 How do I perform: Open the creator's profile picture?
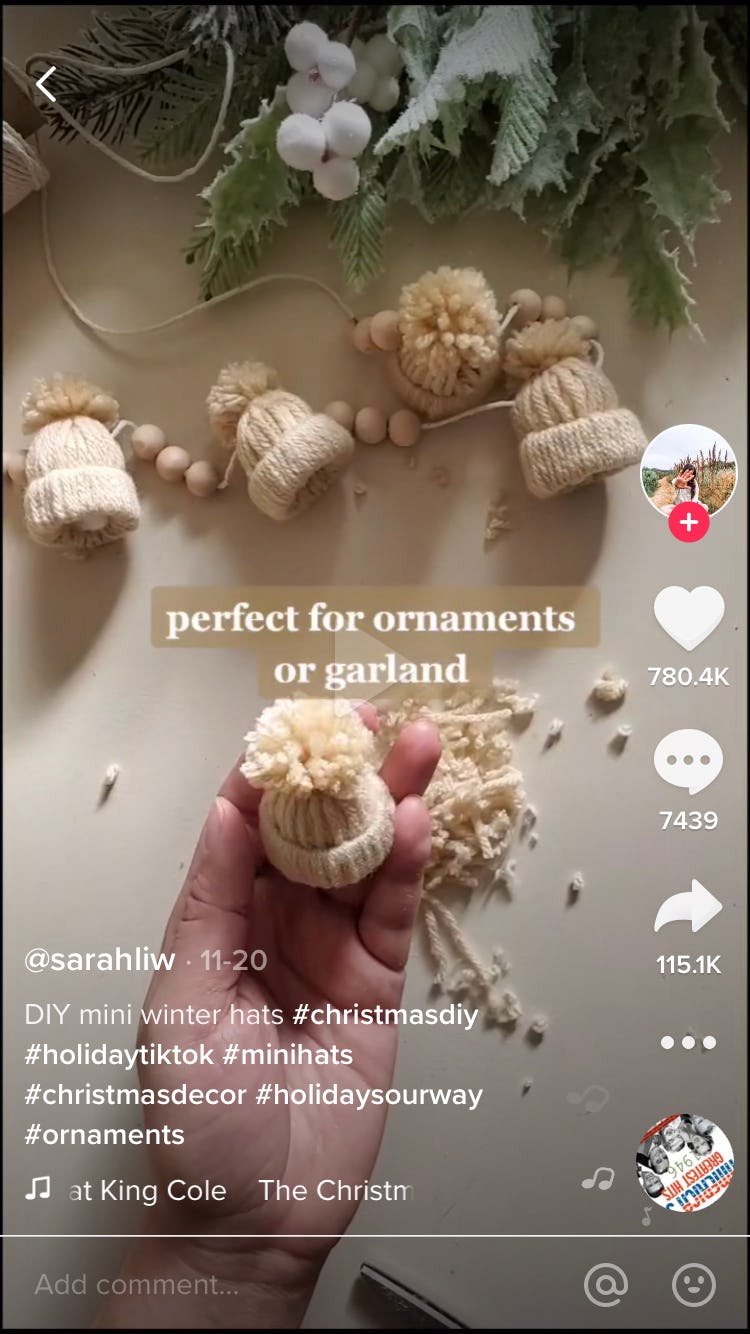pyautogui.click(x=688, y=472)
